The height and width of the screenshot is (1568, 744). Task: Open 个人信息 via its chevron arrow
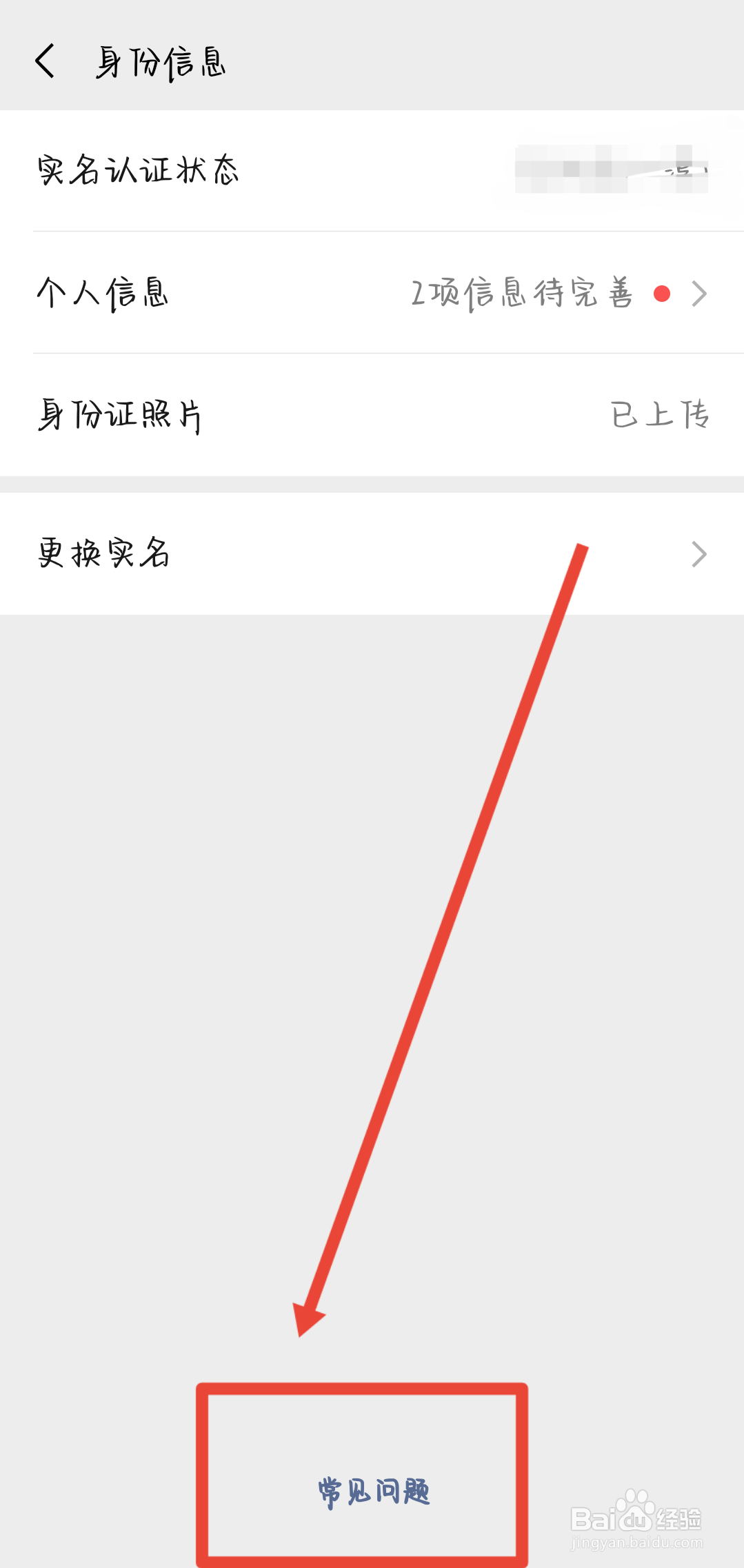(699, 295)
